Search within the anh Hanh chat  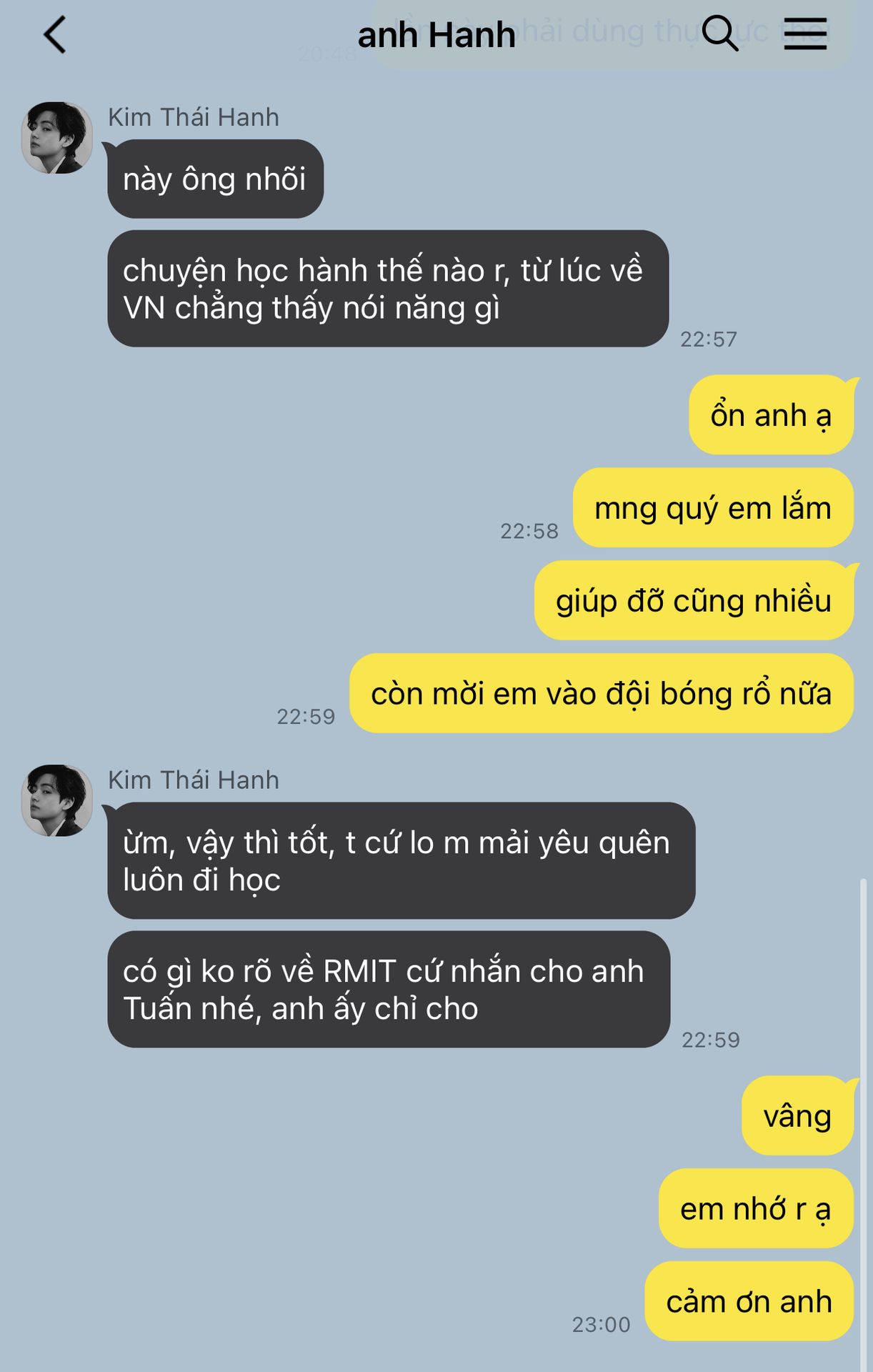coord(719,34)
